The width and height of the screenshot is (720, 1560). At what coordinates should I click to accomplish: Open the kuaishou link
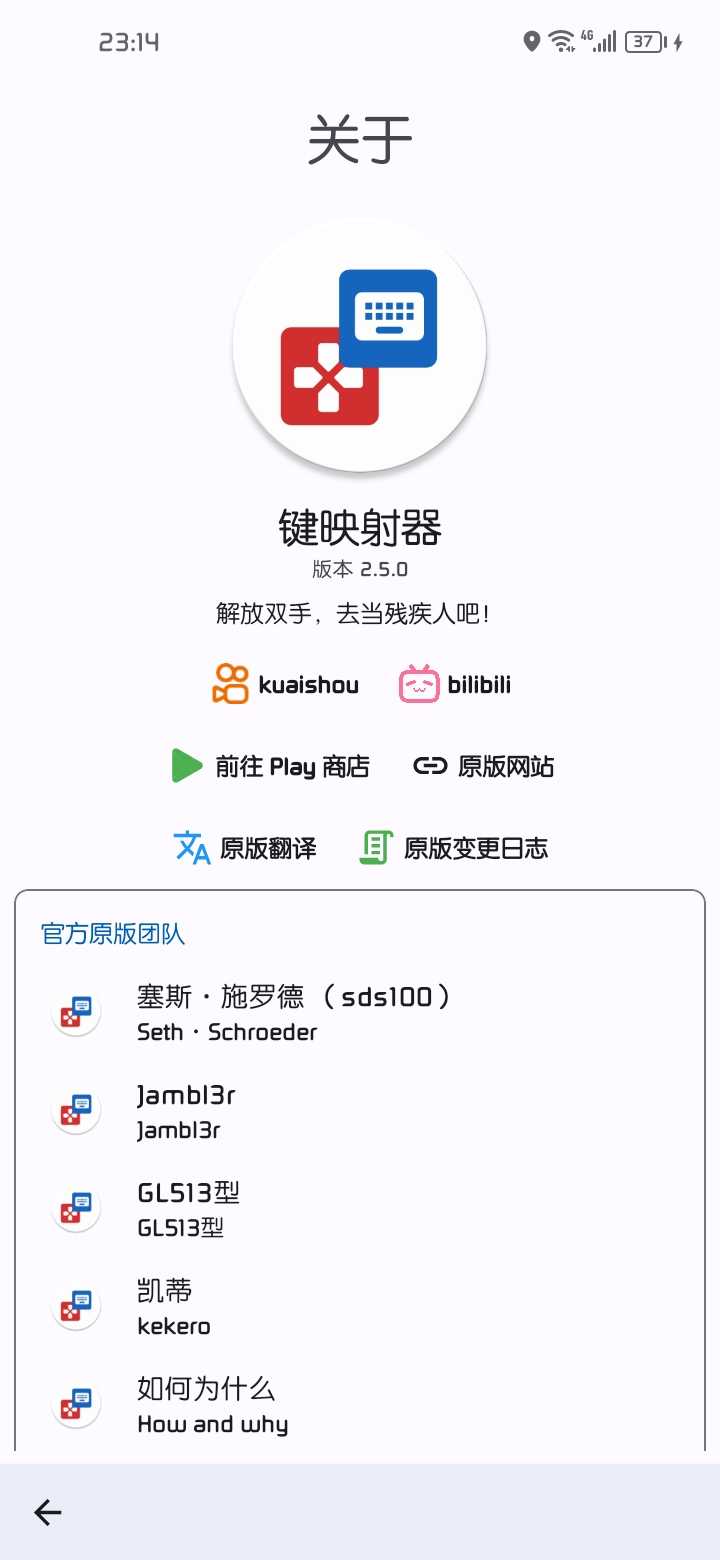coord(286,685)
